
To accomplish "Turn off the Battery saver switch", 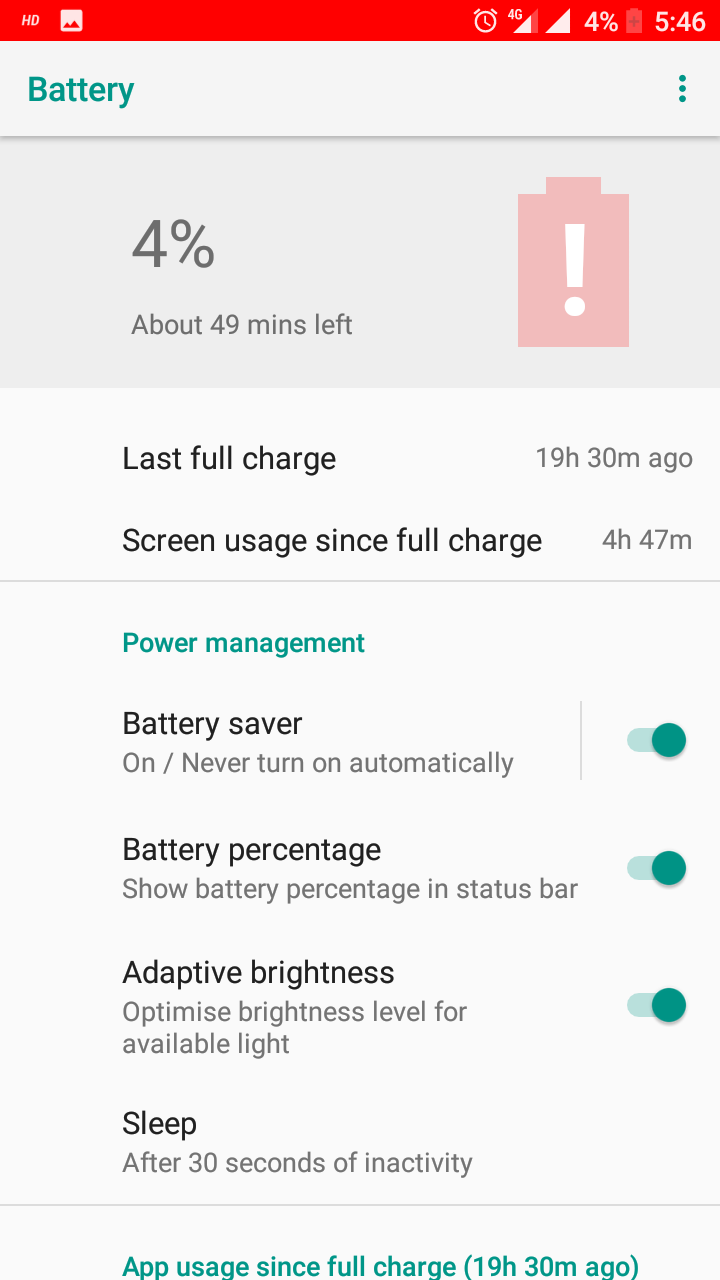I will [x=656, y=741].
